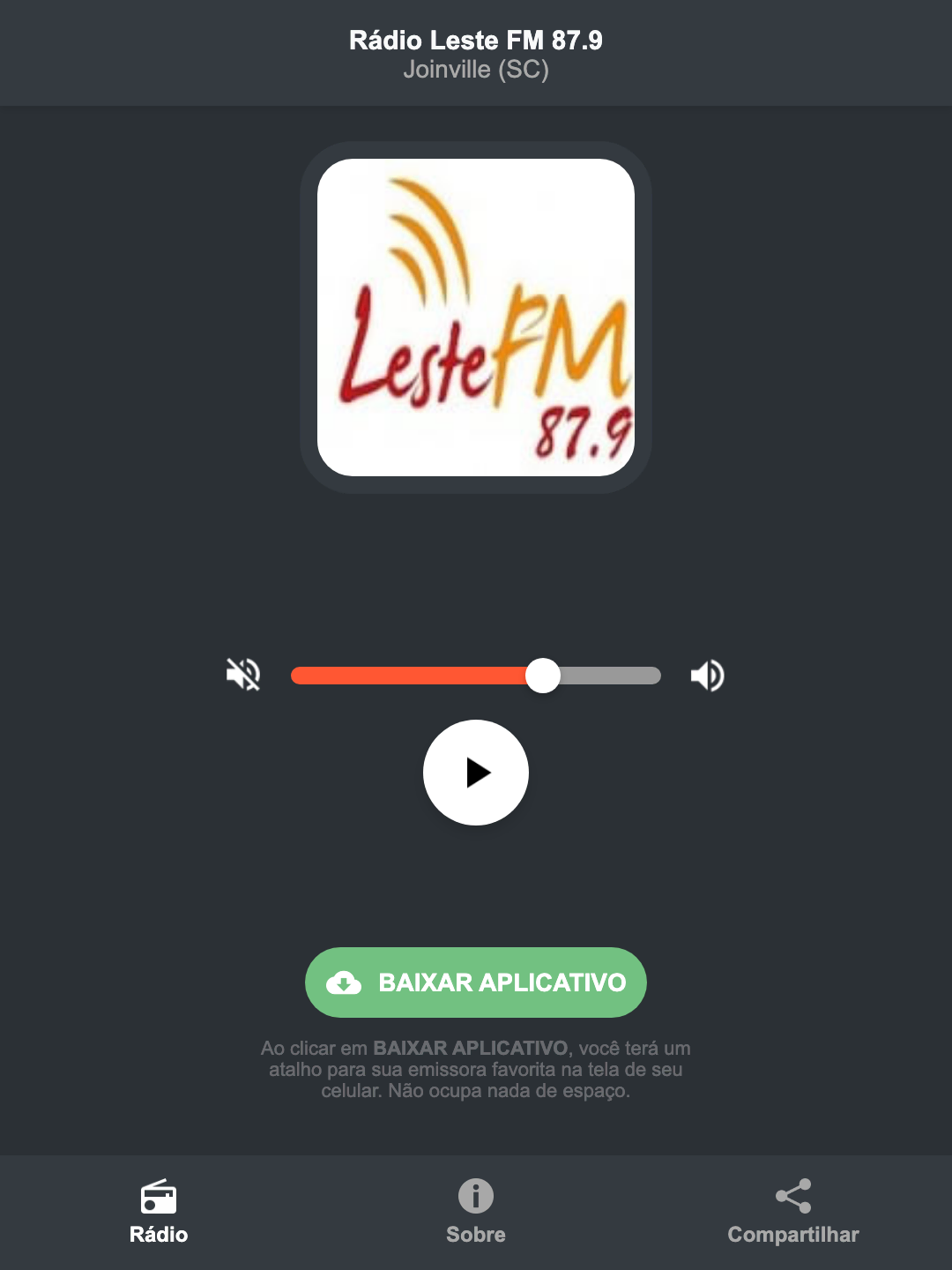Click the Rádio Leste FM 87.9 title

(x=475, y=39)
